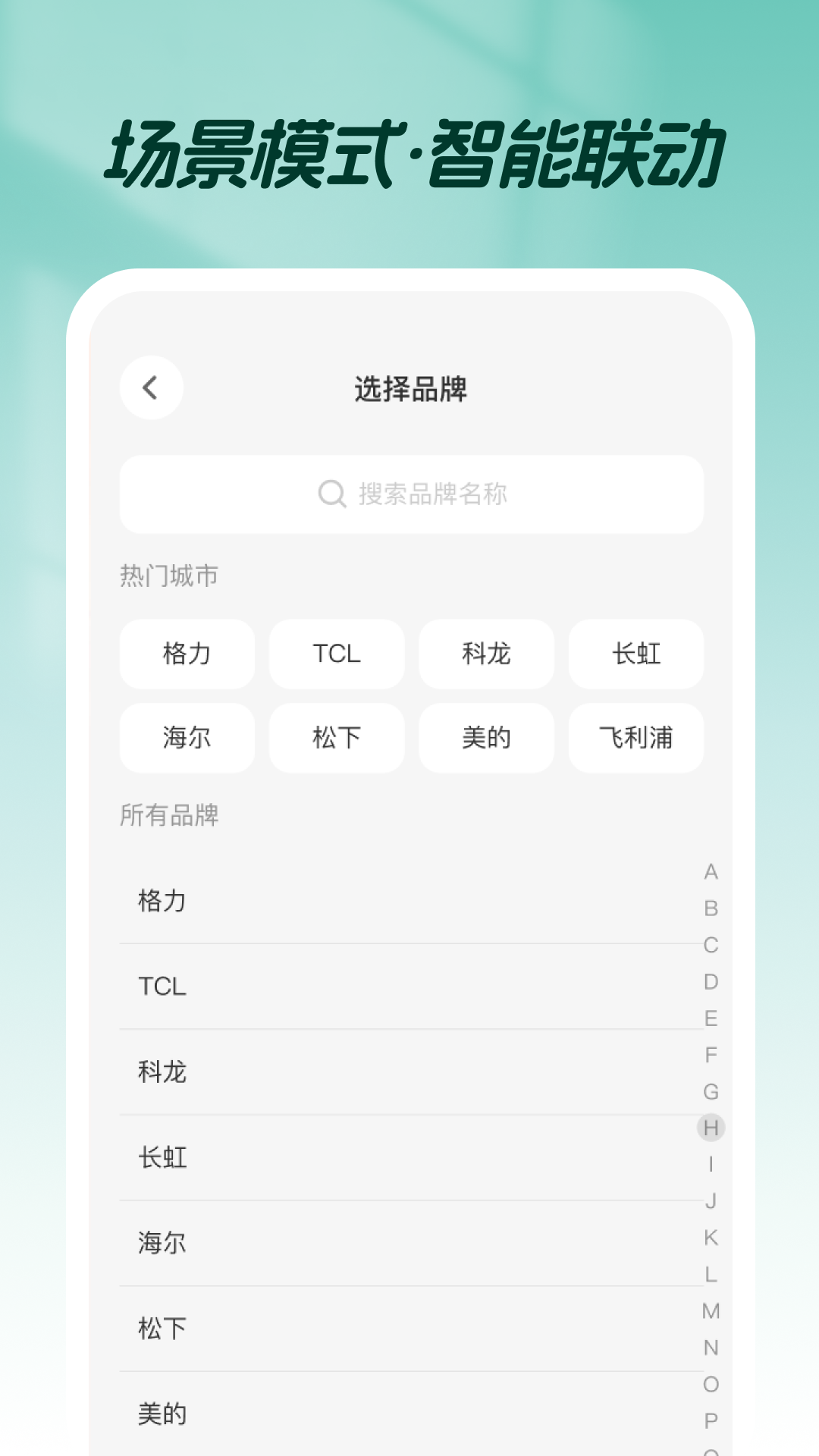Choose the 科龙 hot brand chip
The width and height of the screenshot is (819, 1456).
pyautogui.click(x=485, y=654)
